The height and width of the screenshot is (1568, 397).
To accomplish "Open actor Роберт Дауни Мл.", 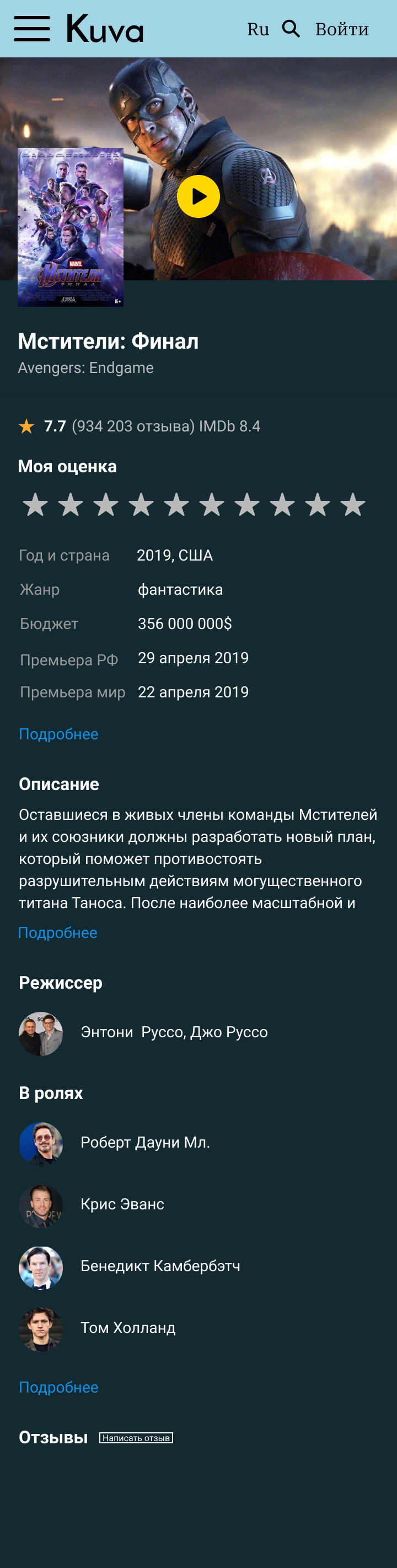I will coord(144,1143).
